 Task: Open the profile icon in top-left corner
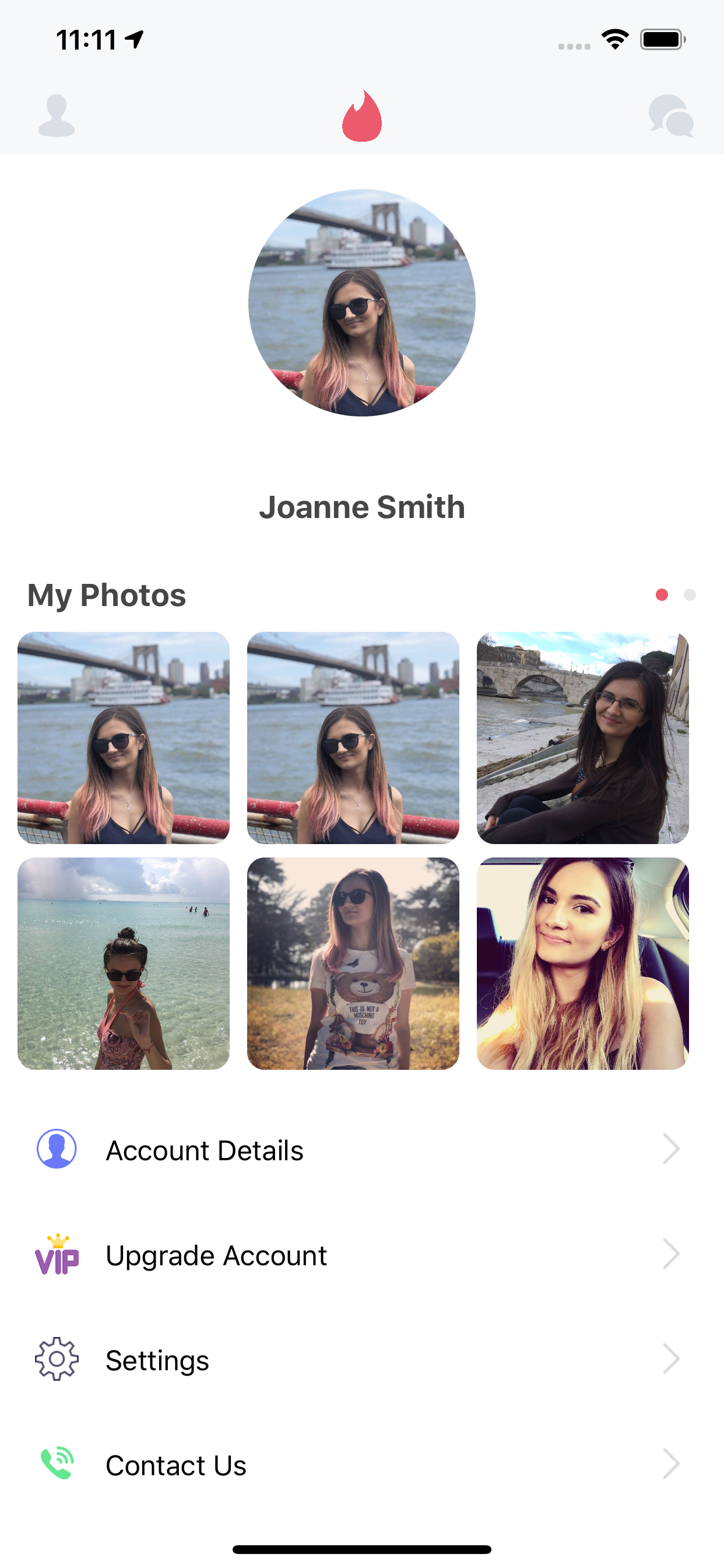[x=57, y=117]
